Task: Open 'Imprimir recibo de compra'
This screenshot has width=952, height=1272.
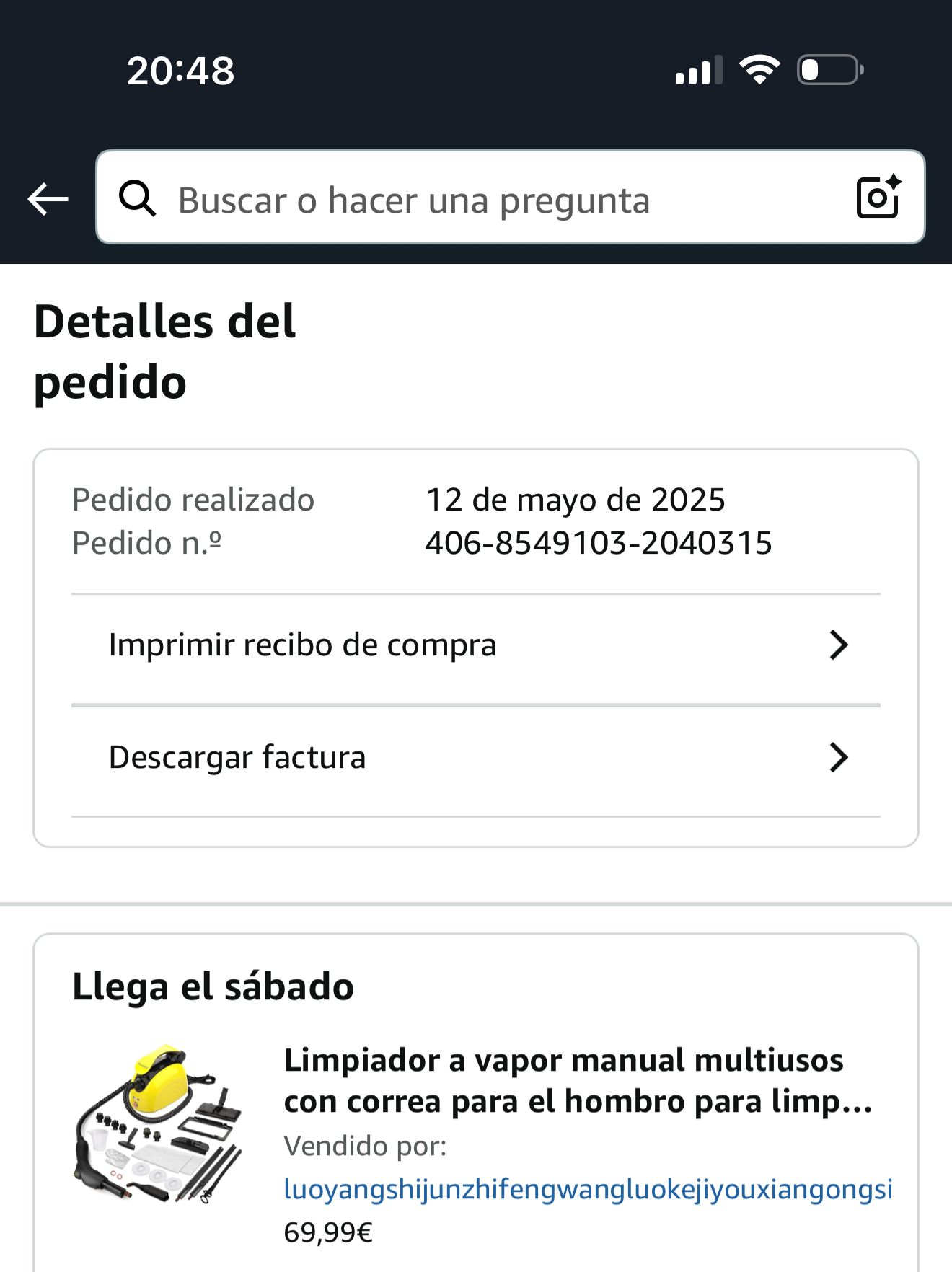Action: point(476,645)
